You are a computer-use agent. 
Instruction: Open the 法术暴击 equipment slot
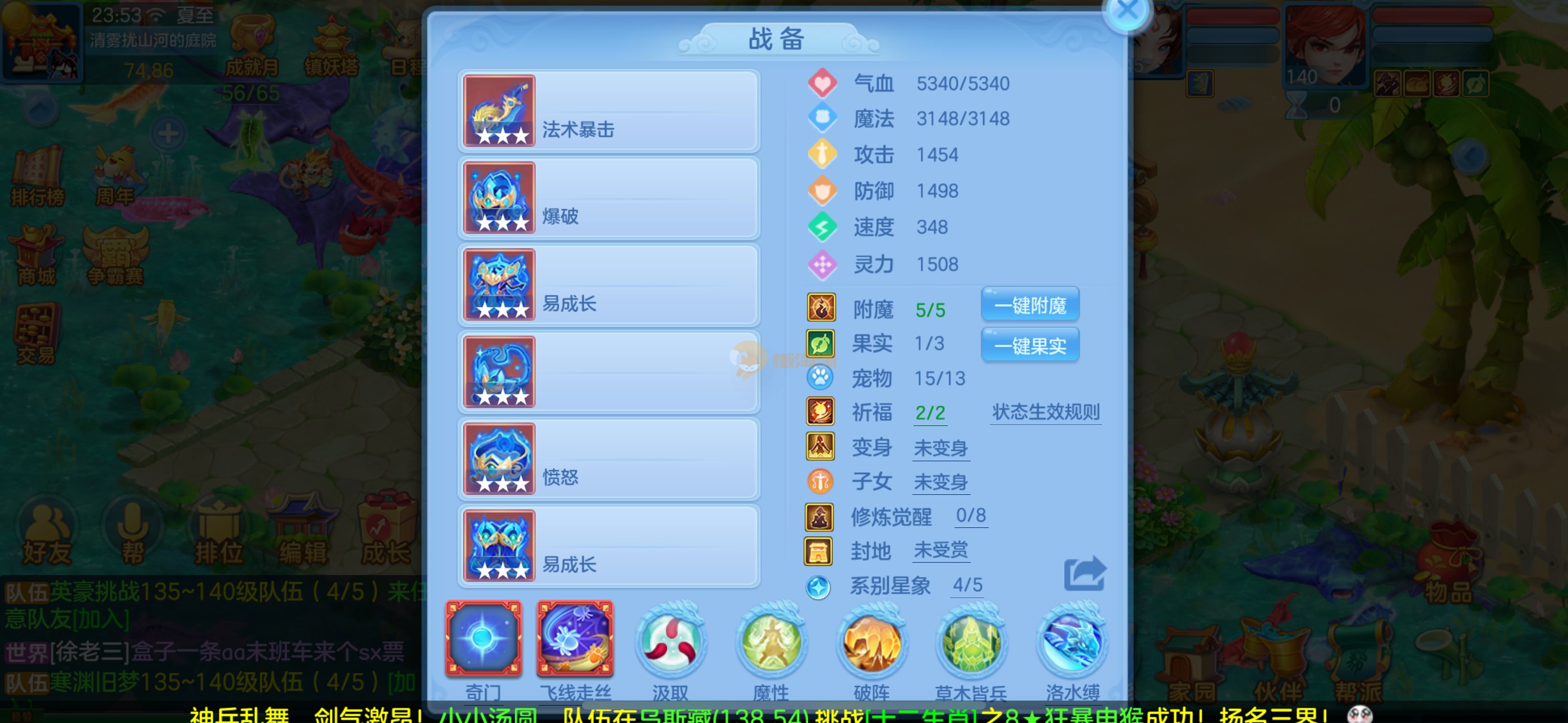[x=608, y=111]
